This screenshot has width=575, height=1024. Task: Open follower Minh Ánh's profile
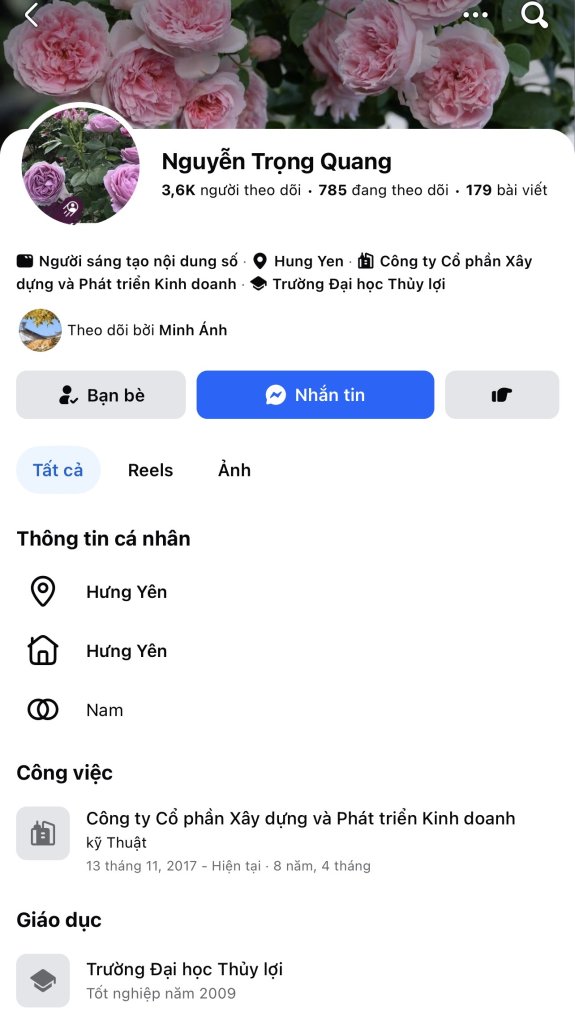(x=193, y=330)
